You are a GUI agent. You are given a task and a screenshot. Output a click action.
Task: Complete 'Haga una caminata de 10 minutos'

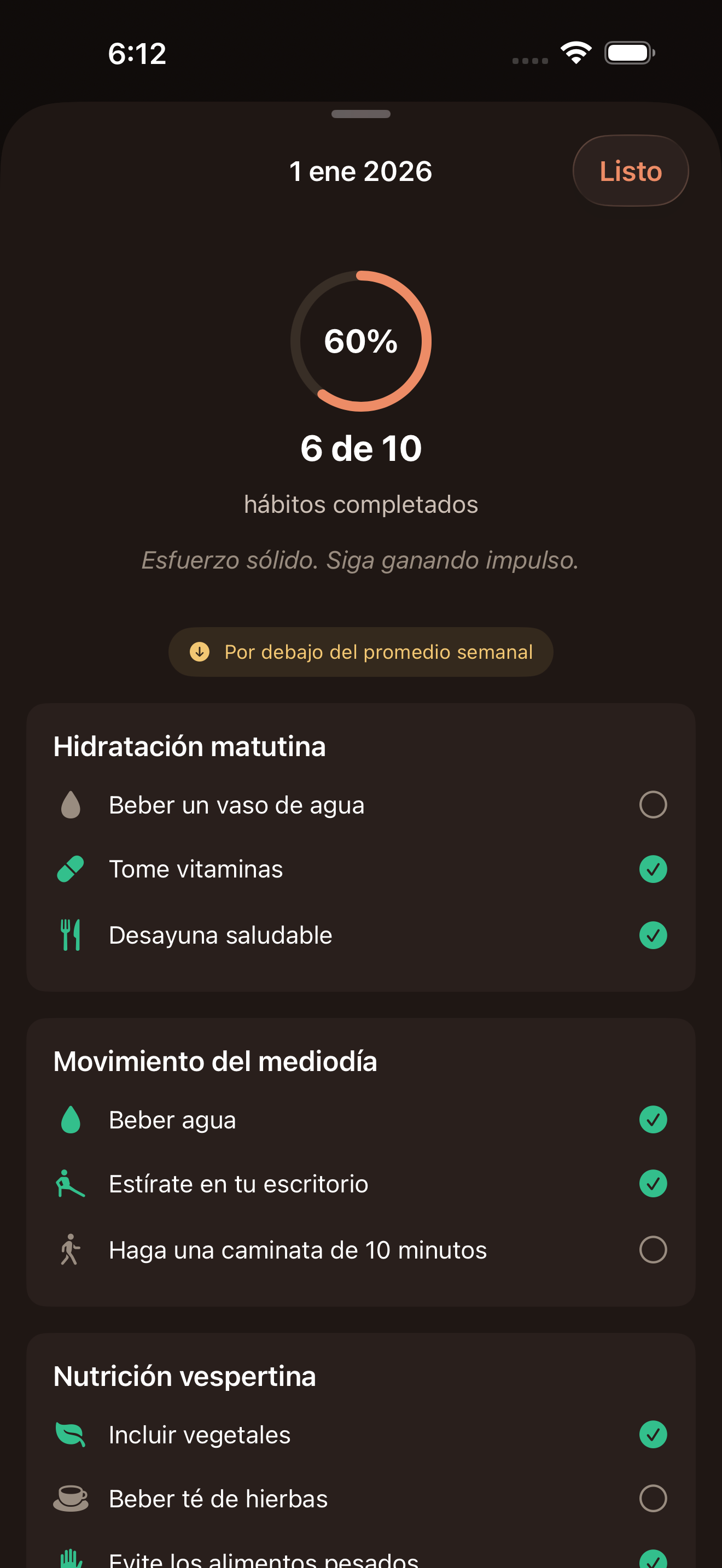653,1250
